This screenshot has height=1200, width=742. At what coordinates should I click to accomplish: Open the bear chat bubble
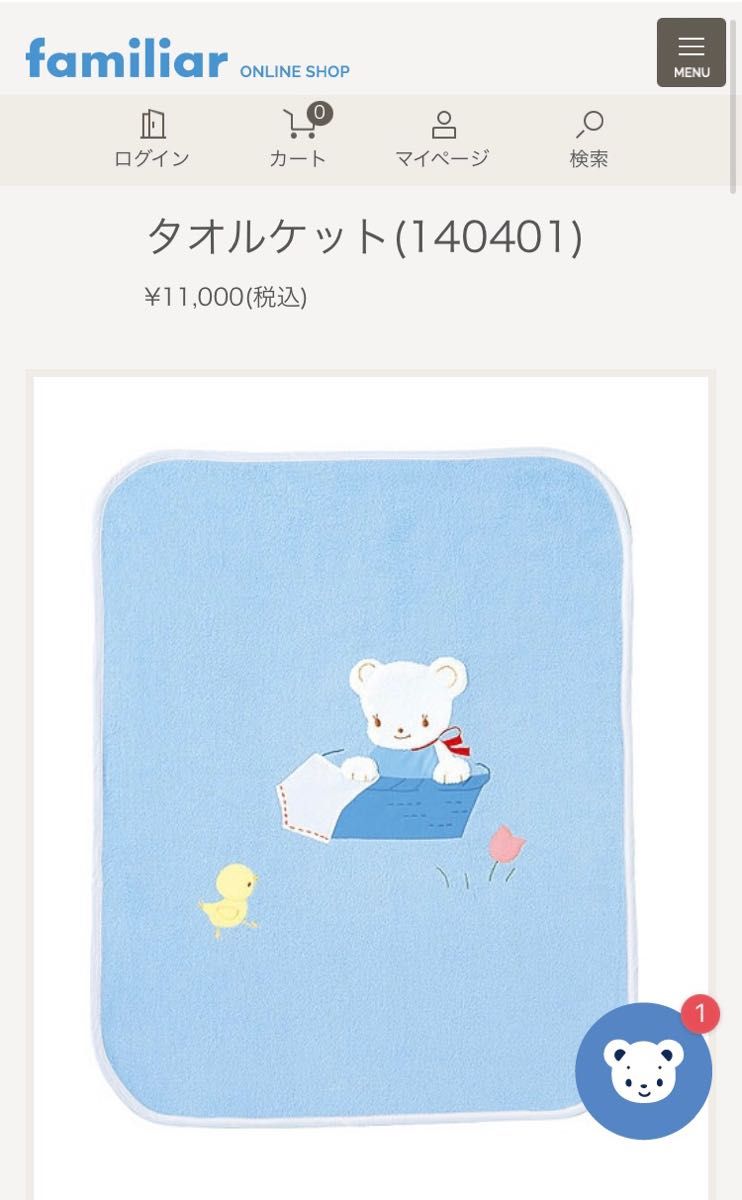click(643, 1070)
